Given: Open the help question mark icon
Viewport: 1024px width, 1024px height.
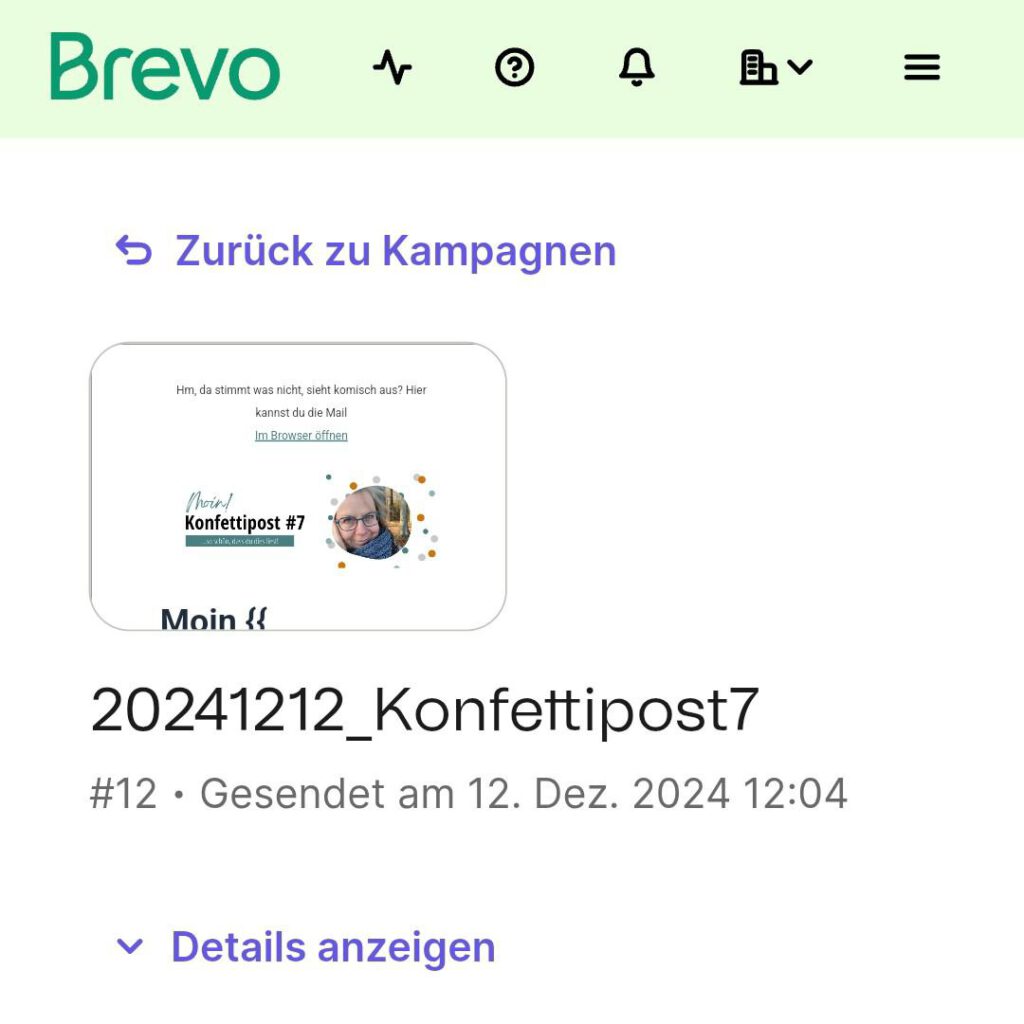Looking at the screenshot, I should pos(515,67).
